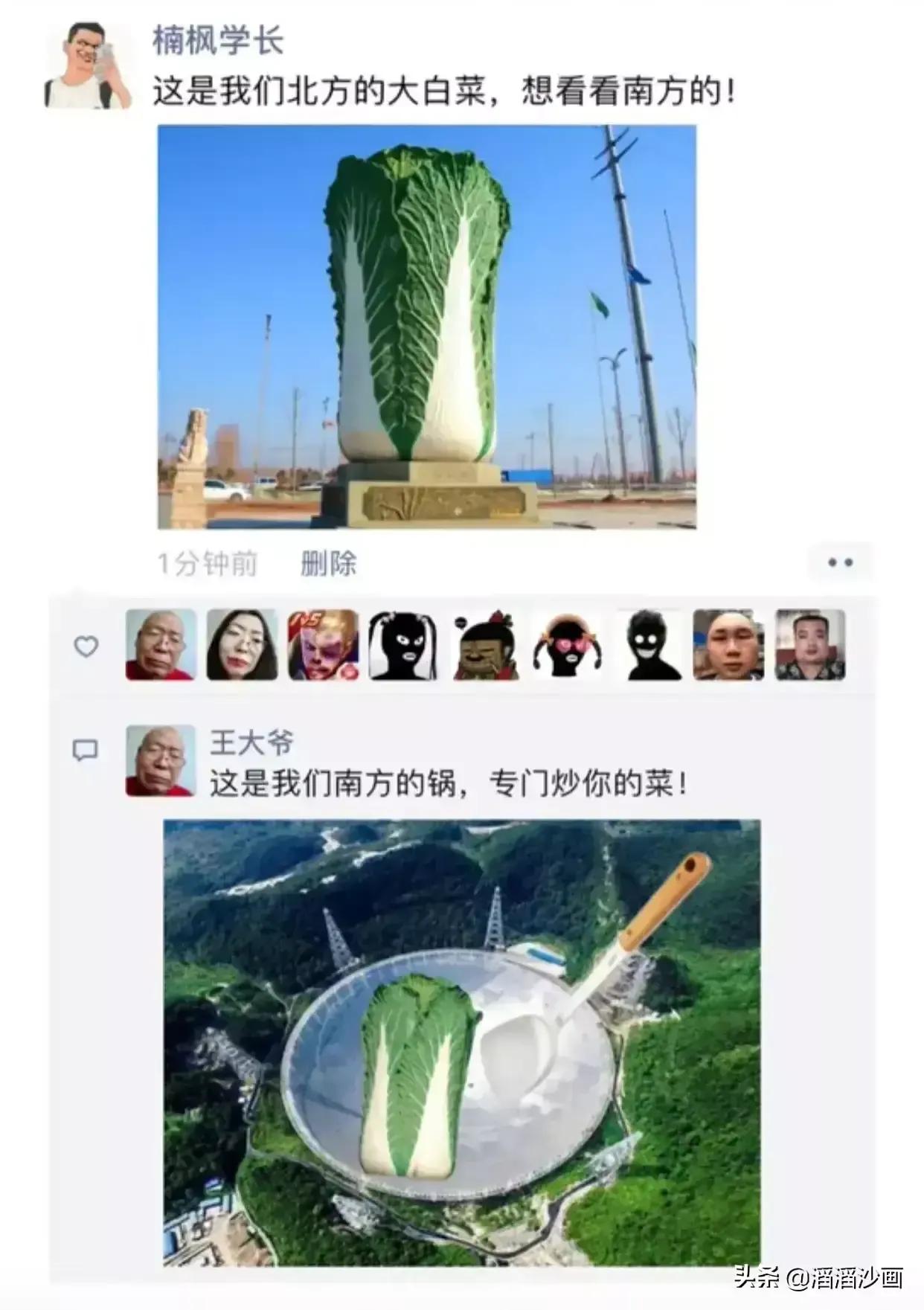
Task: Tap 删除 to delete this post
Action: point(328,564)
